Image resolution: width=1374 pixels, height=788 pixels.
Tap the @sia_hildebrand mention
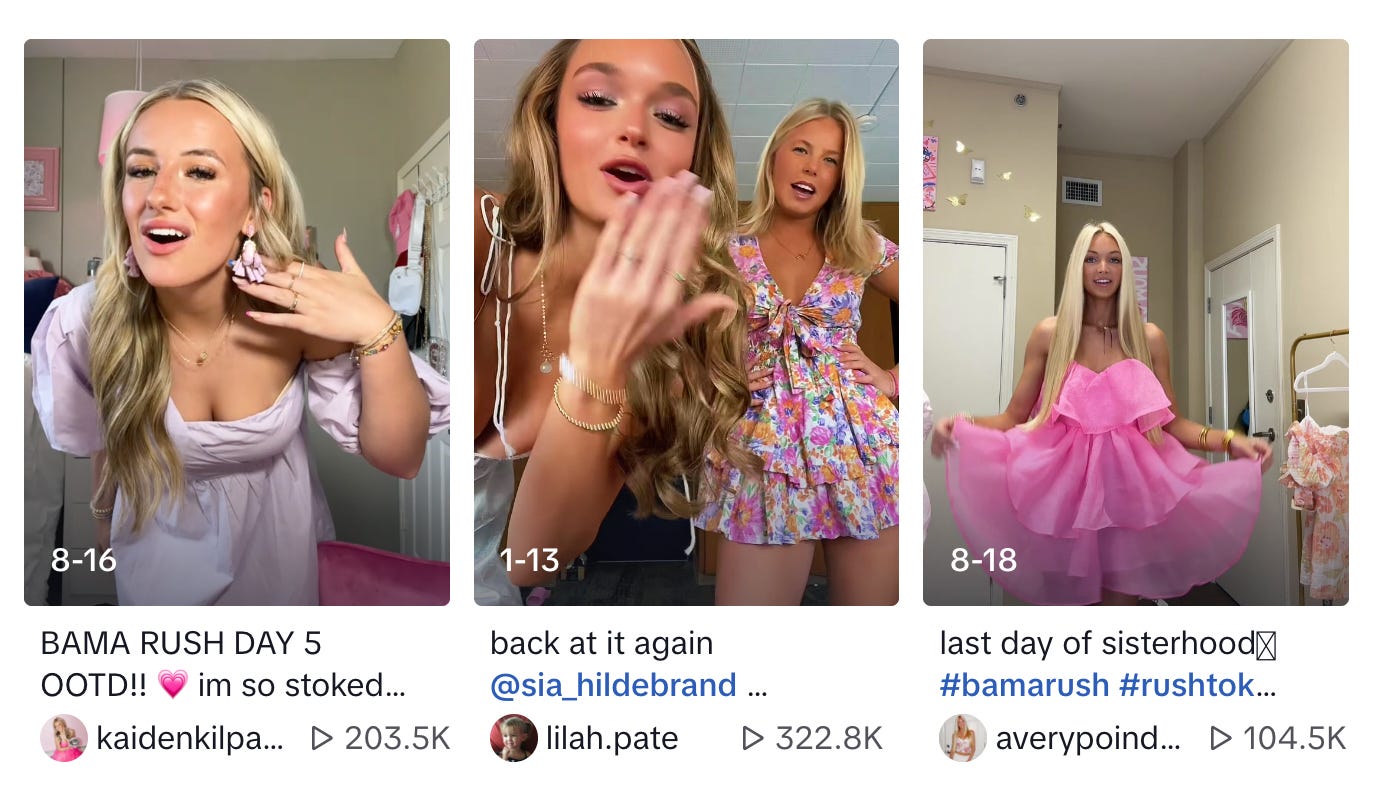pyautogui.click(x=613, y=685)
